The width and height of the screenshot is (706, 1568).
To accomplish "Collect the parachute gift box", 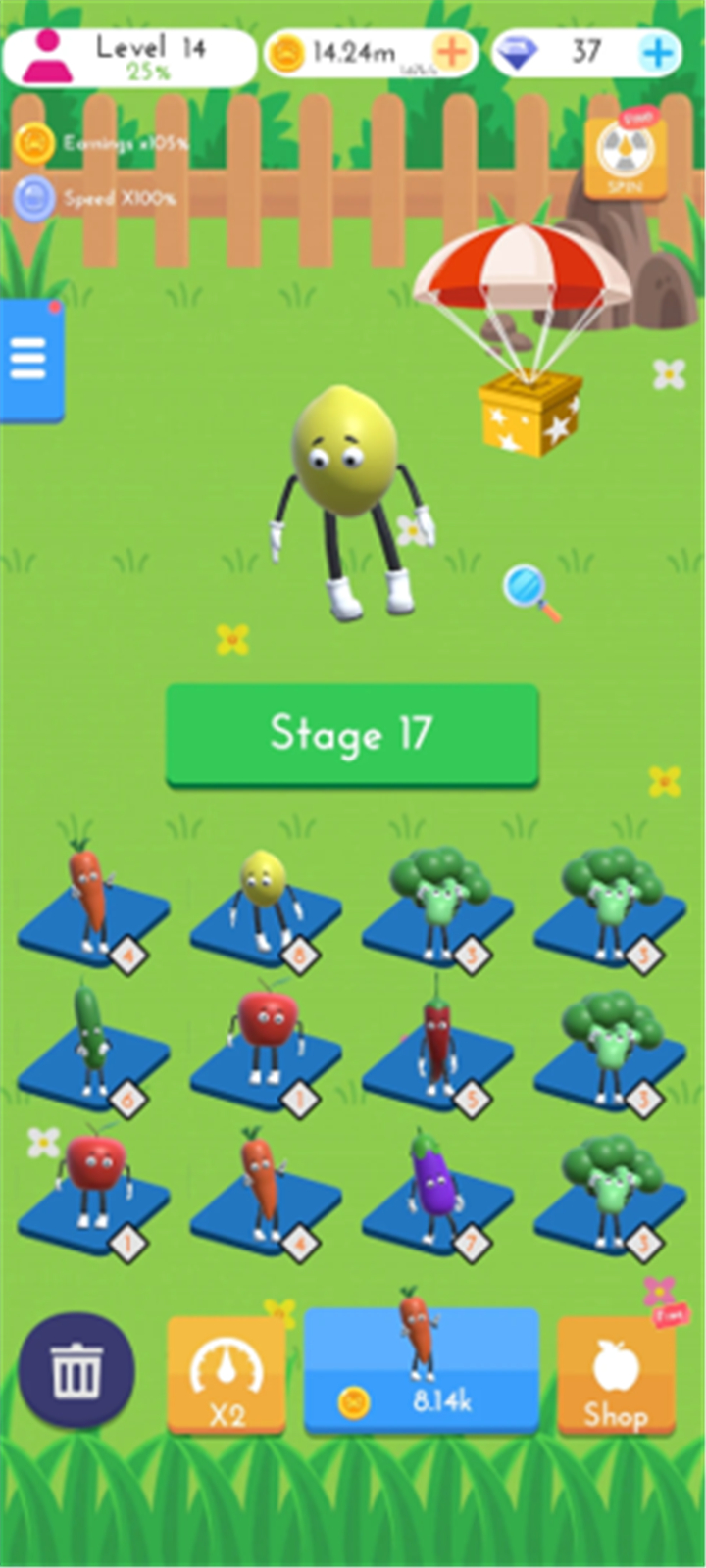I will click(x=525, y=338).
